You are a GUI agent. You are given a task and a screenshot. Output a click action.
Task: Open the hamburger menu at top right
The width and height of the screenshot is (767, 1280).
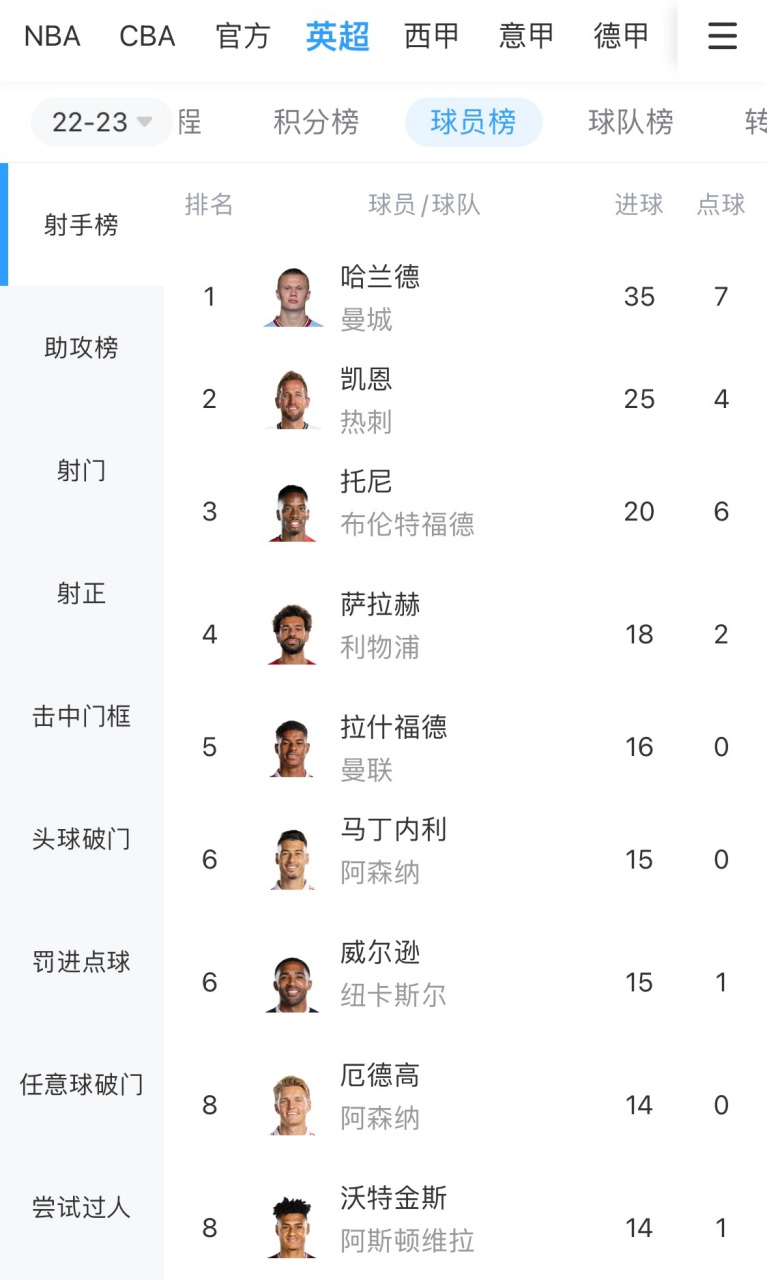coord(722,36)
